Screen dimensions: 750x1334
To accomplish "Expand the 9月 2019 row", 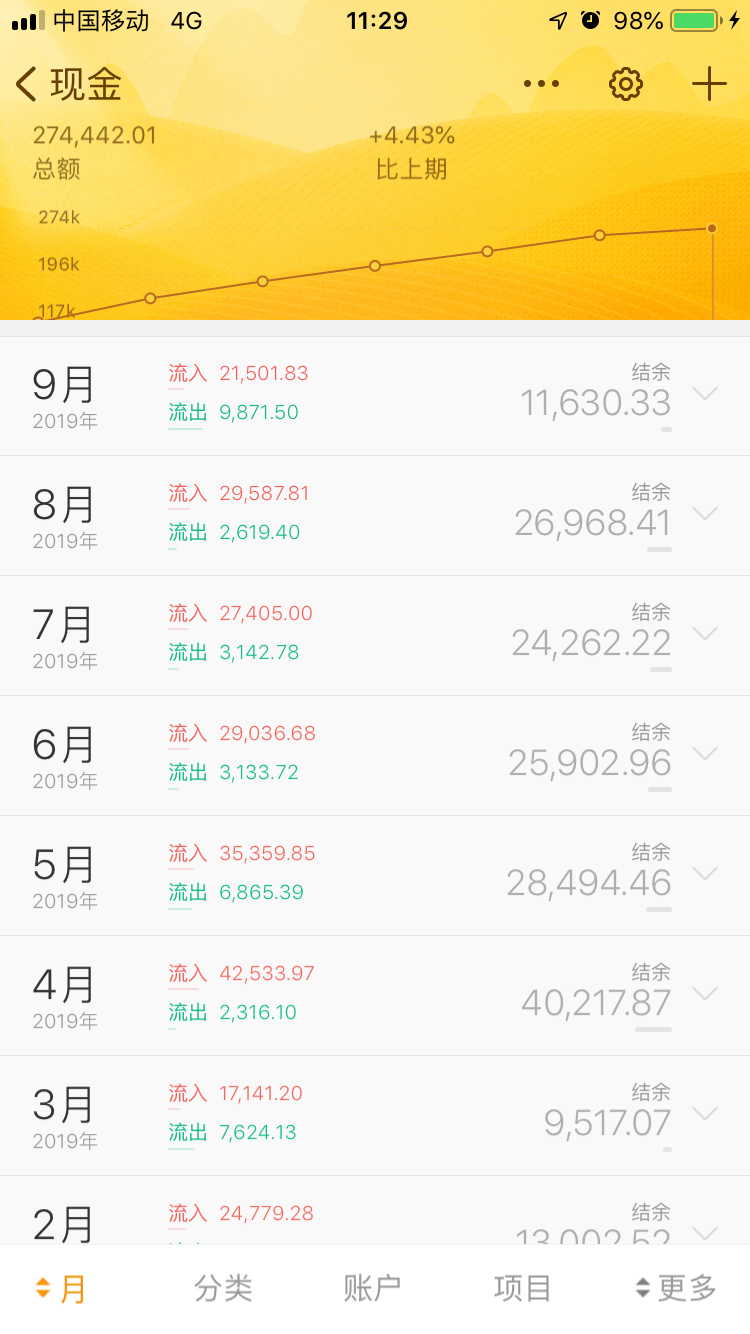I will pyautogui.click(x=705, y=394).
